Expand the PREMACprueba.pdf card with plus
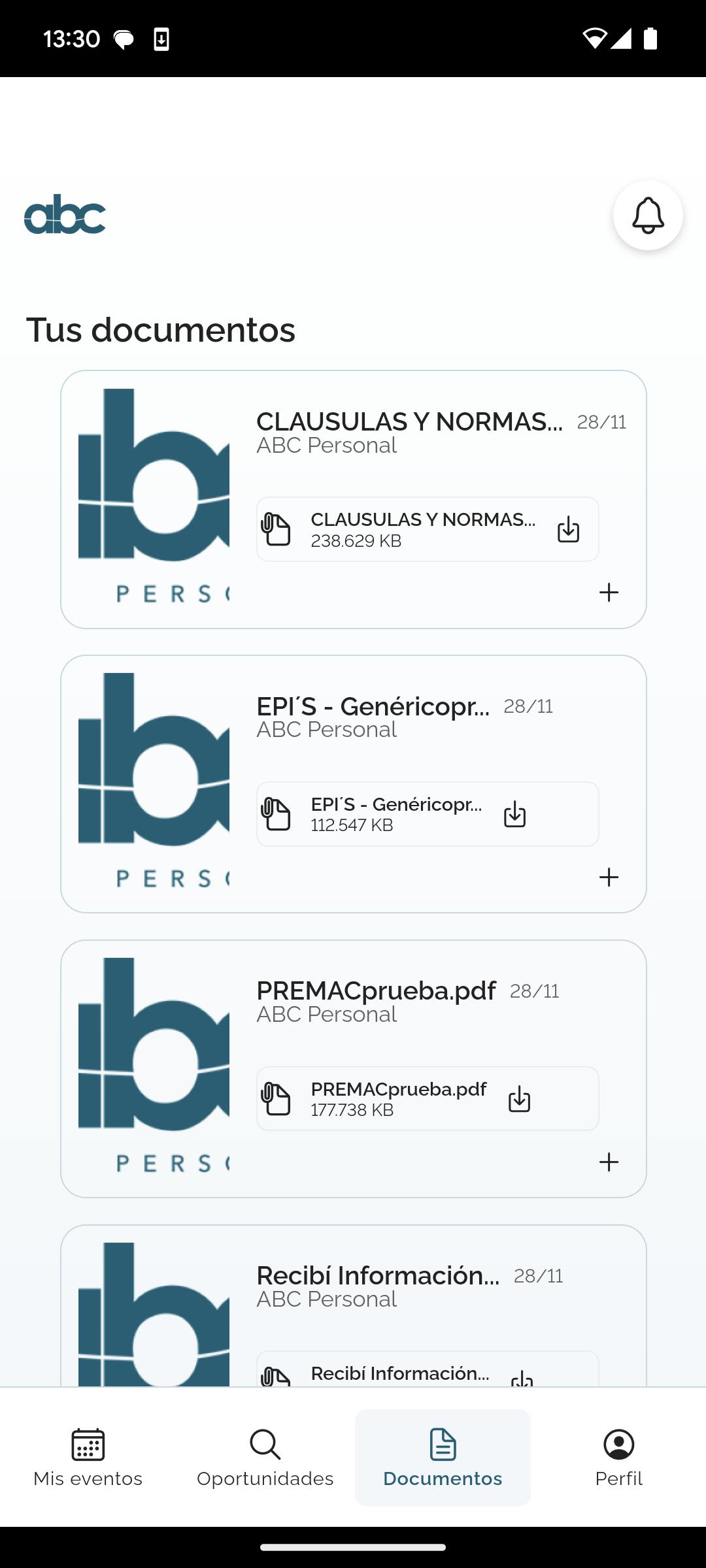 click(x=609, y=1162)
